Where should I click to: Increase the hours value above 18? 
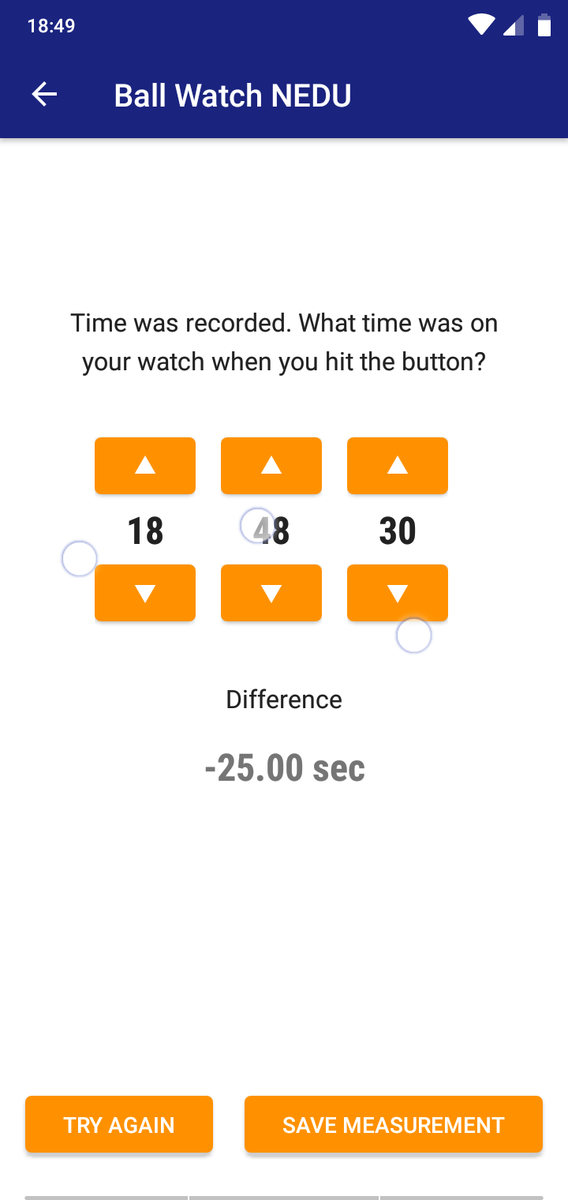point(145,465)
